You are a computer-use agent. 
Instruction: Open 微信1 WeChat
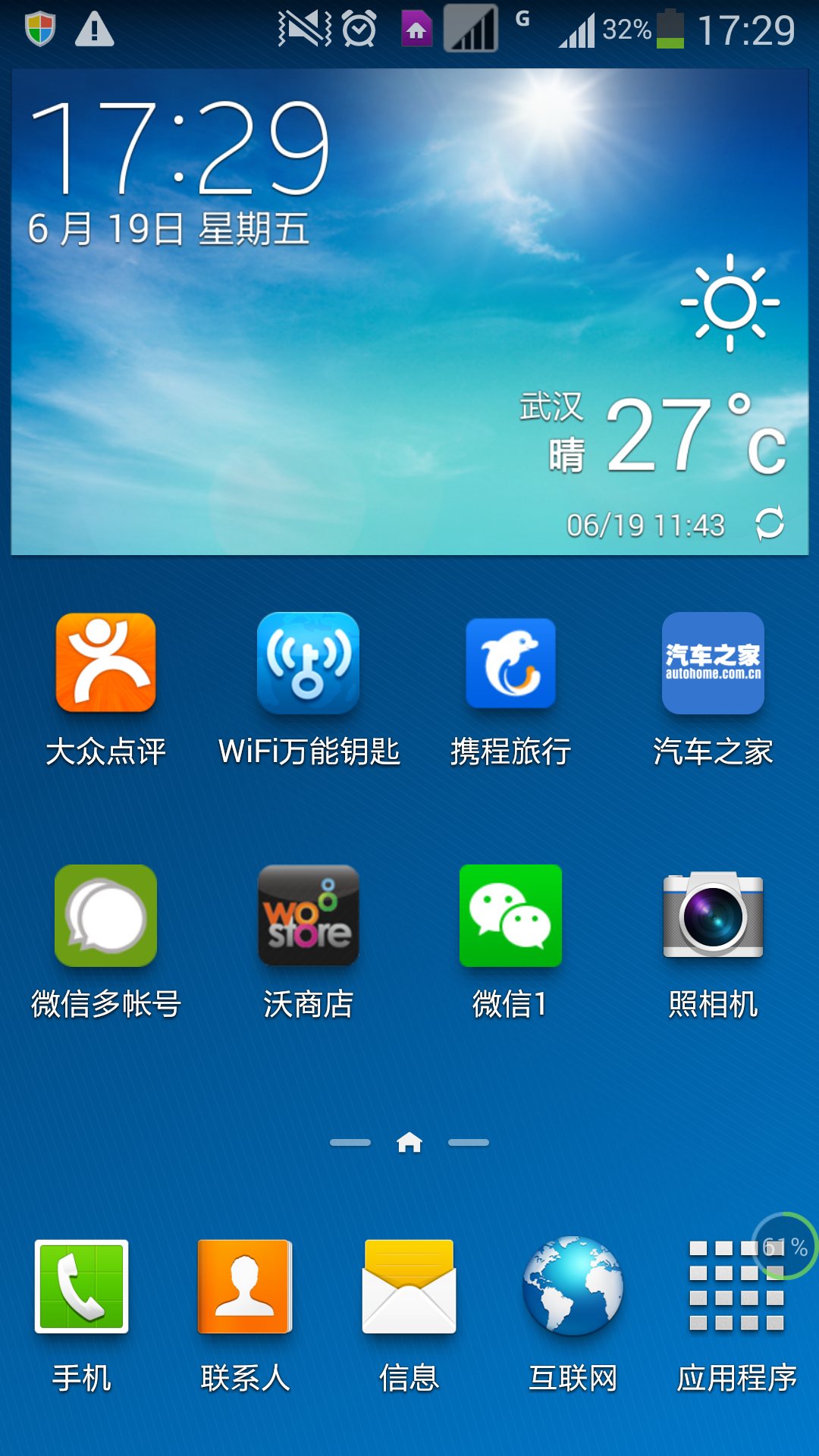coord(510,916)
